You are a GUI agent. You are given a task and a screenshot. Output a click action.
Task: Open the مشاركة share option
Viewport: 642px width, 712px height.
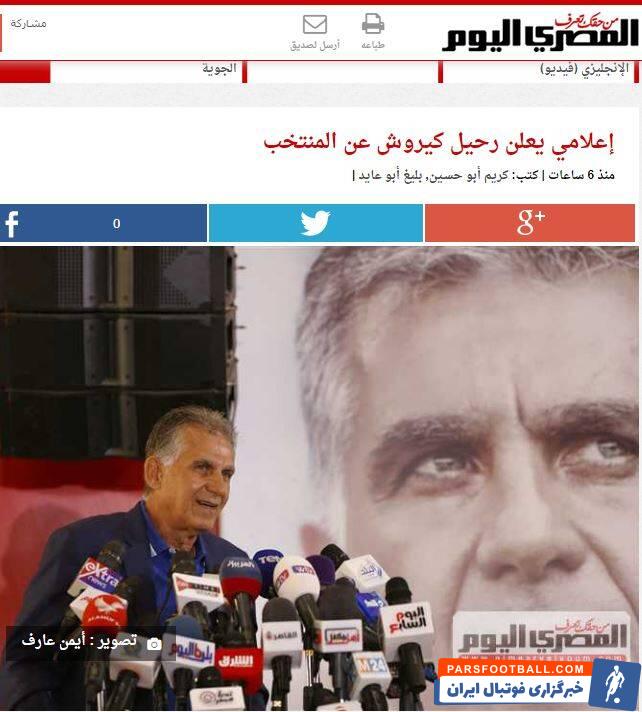point(28,23)
